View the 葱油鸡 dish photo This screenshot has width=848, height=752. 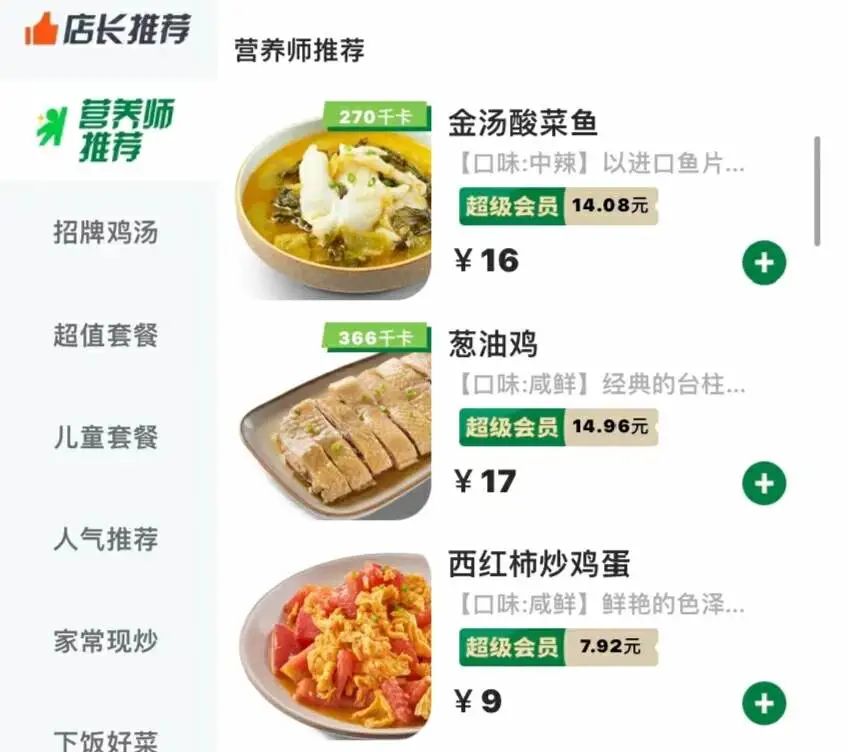tap(334, 430)
